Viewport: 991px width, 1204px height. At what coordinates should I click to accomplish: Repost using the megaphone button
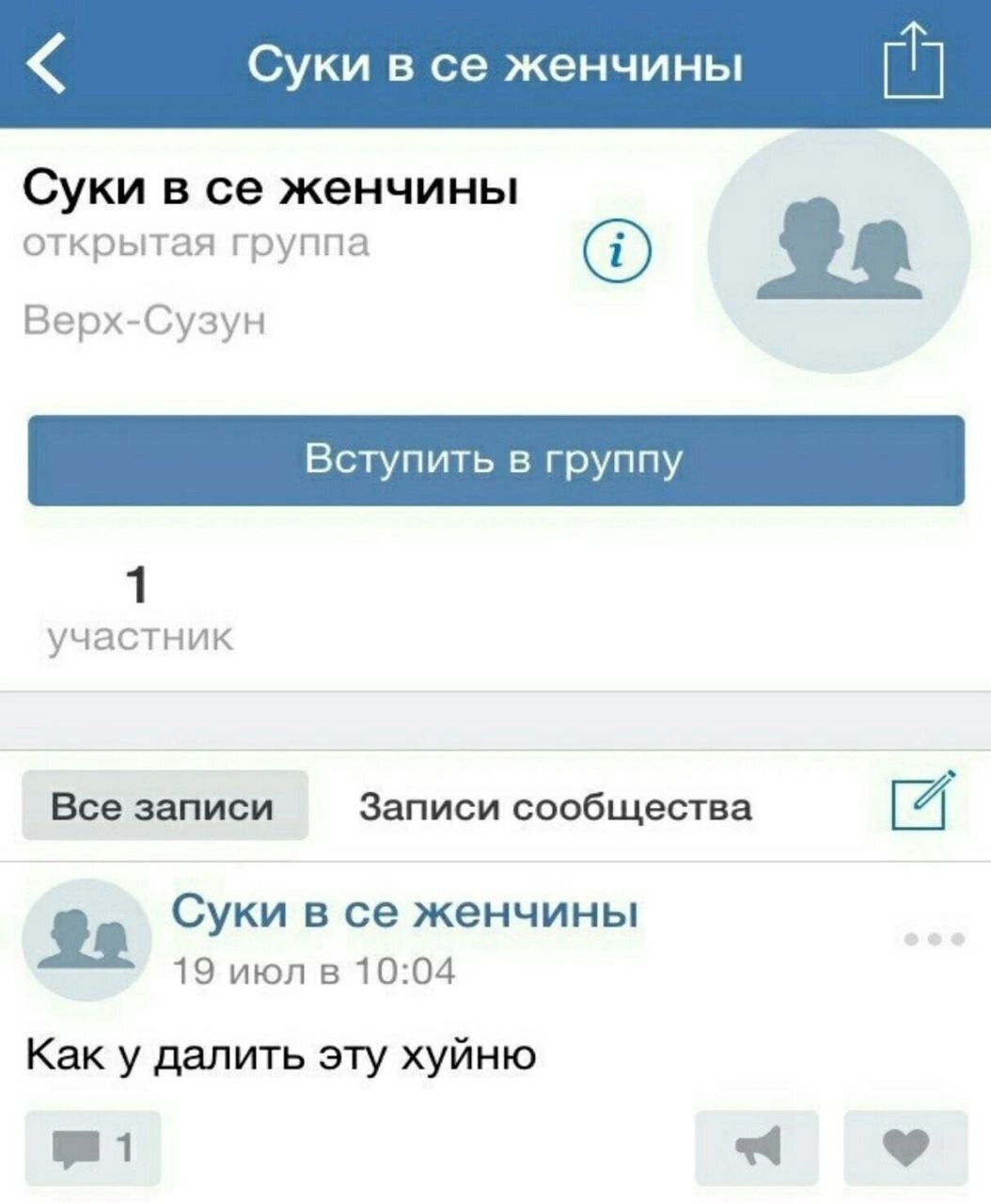pyautogui.click(x=757, y=1147)
